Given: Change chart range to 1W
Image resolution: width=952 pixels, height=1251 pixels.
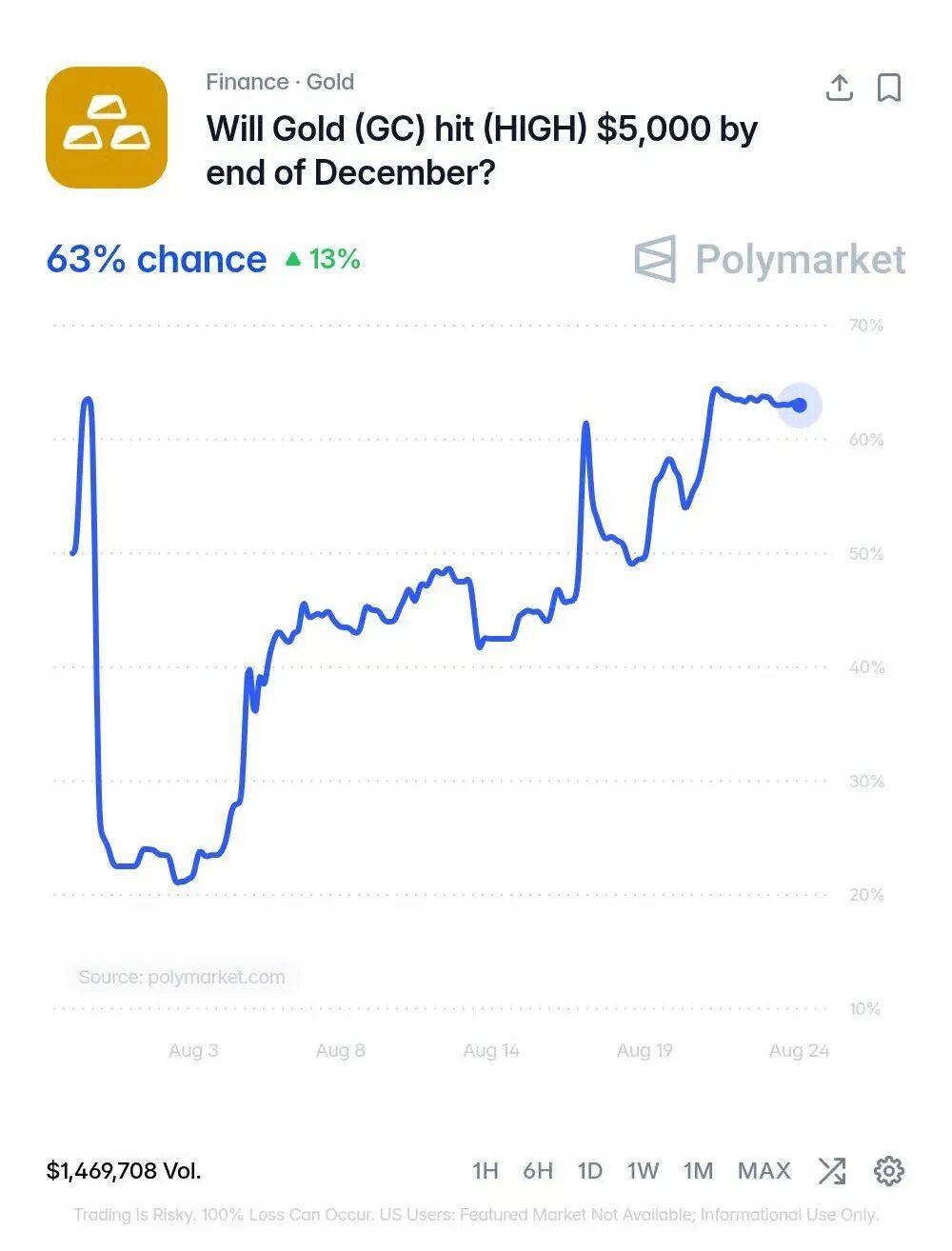Looking at the screenshot, I should pos(643,1170).
